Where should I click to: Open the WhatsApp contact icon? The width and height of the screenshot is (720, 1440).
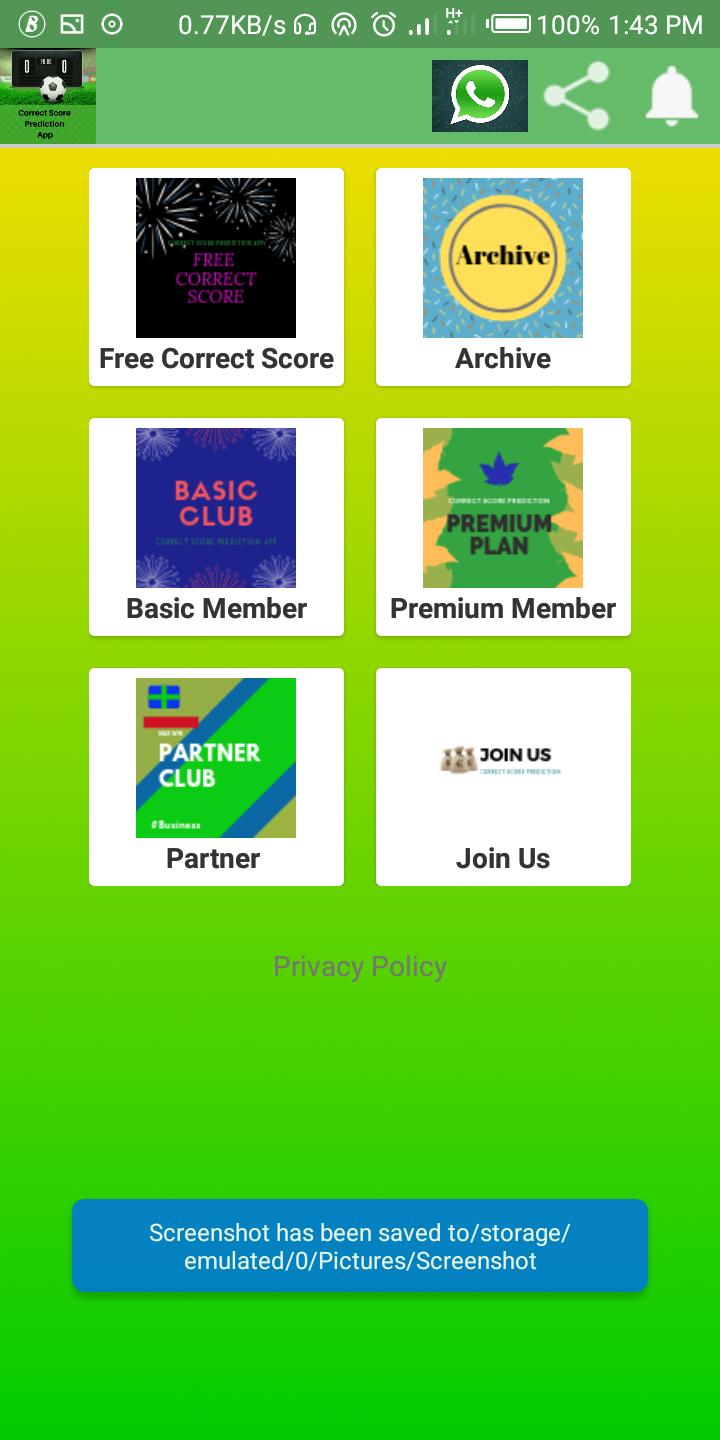(479, 96)
